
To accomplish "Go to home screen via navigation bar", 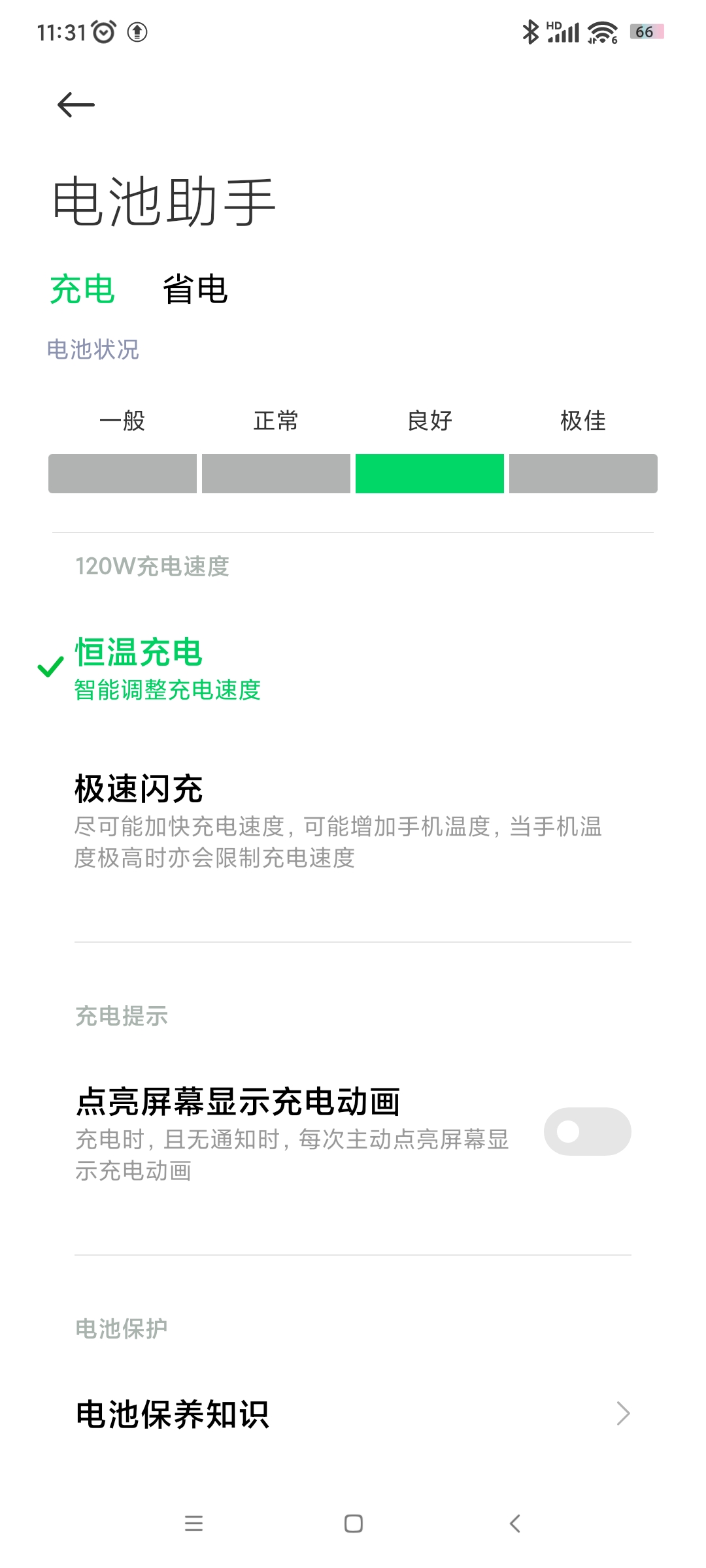I will pos(353,1524).
